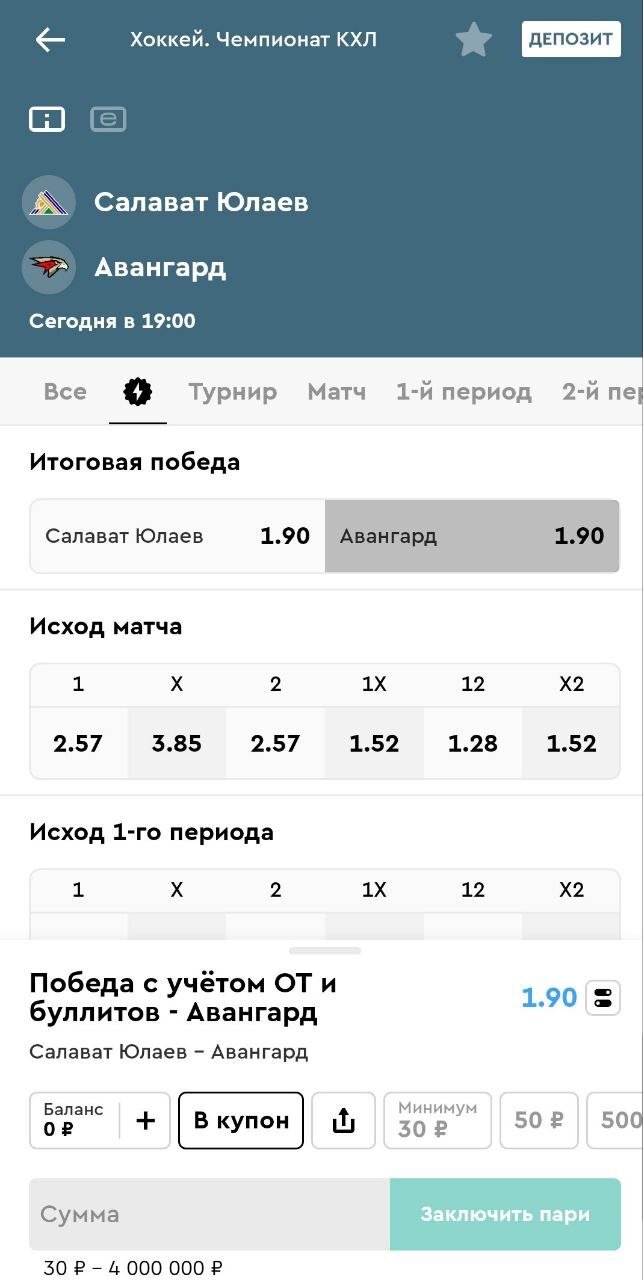Top up balance with plus button

pos(146,1120)
